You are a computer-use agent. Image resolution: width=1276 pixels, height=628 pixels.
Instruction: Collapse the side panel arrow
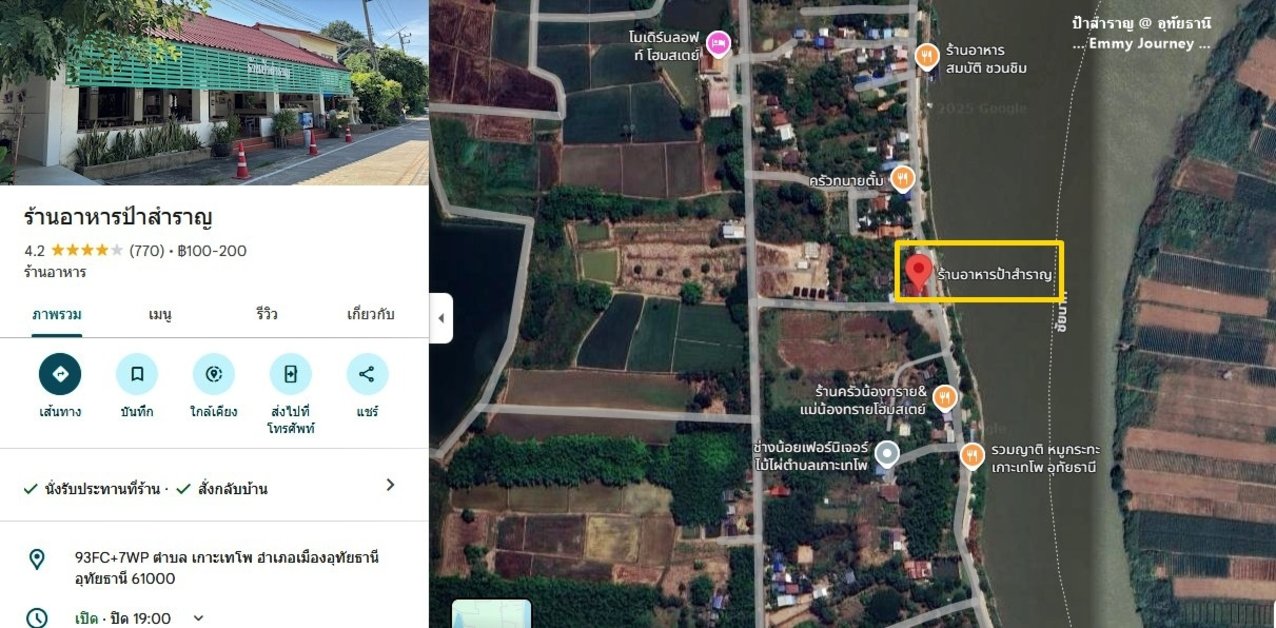pyautogui.click(x=441, y=318)
